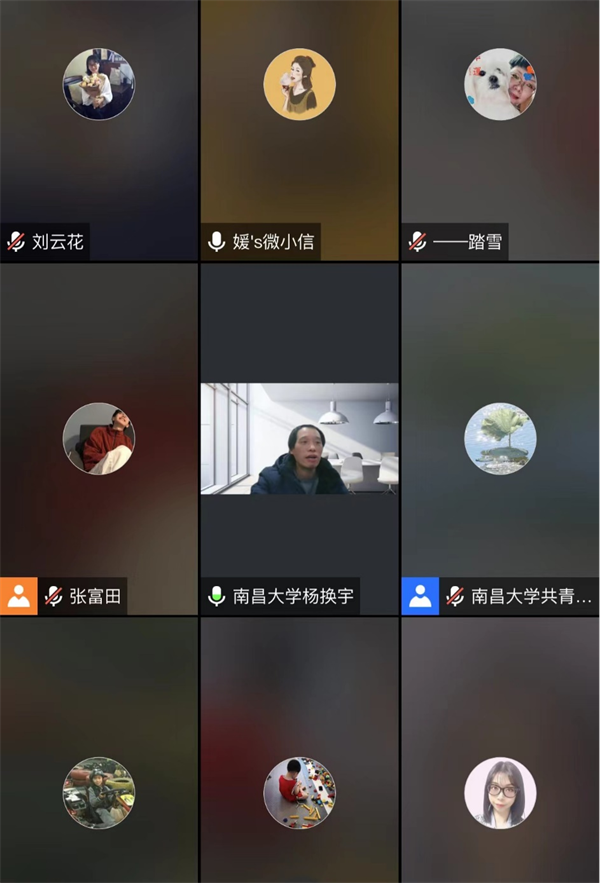
Task: Select 张富田's participant tile
Action: 99,440
